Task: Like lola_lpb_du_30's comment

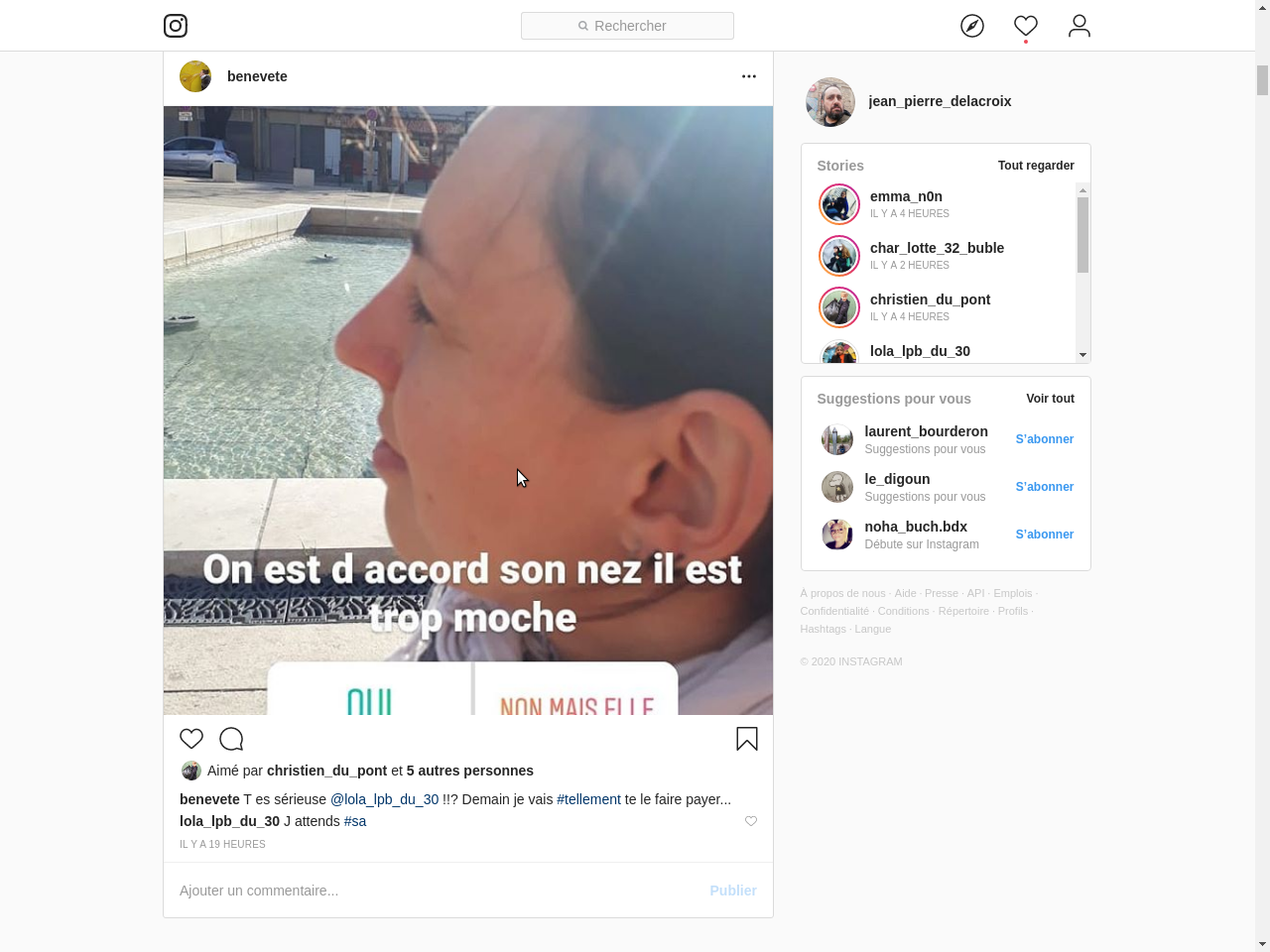Action: click(x=751, y=821)
